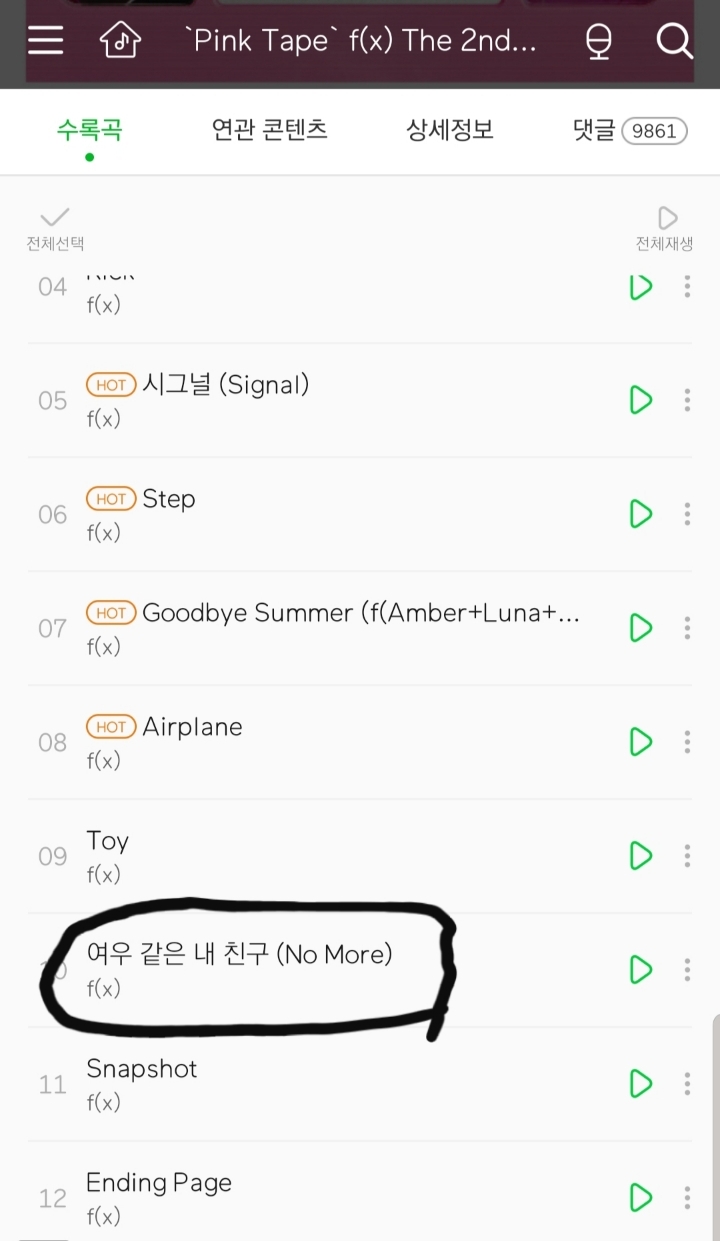Viewport: 720px width, 1241px height.
Task: Play track 06 Step
Action: coord(640,513)
